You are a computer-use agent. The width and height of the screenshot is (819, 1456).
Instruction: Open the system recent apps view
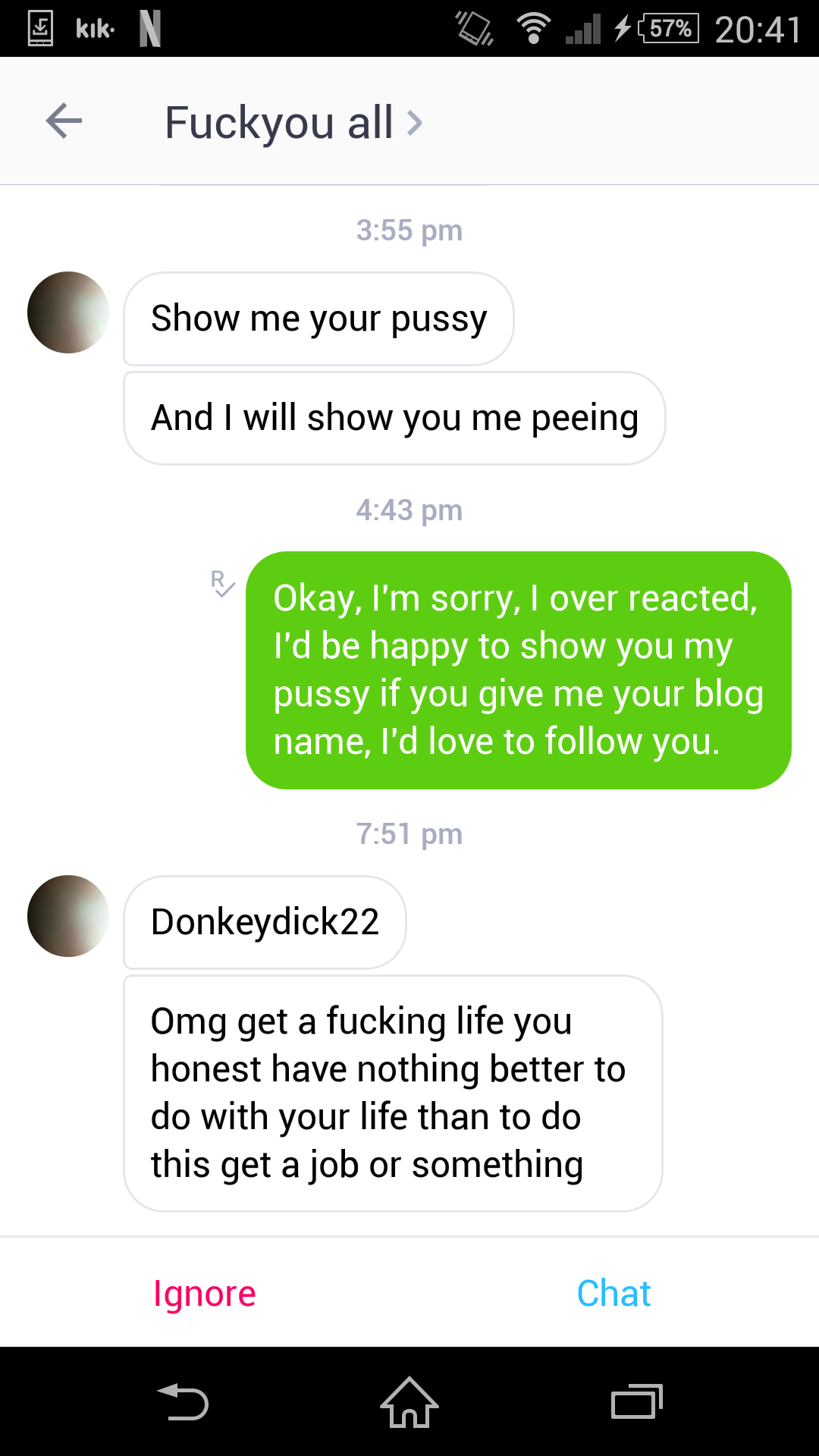pos(636,1401)
